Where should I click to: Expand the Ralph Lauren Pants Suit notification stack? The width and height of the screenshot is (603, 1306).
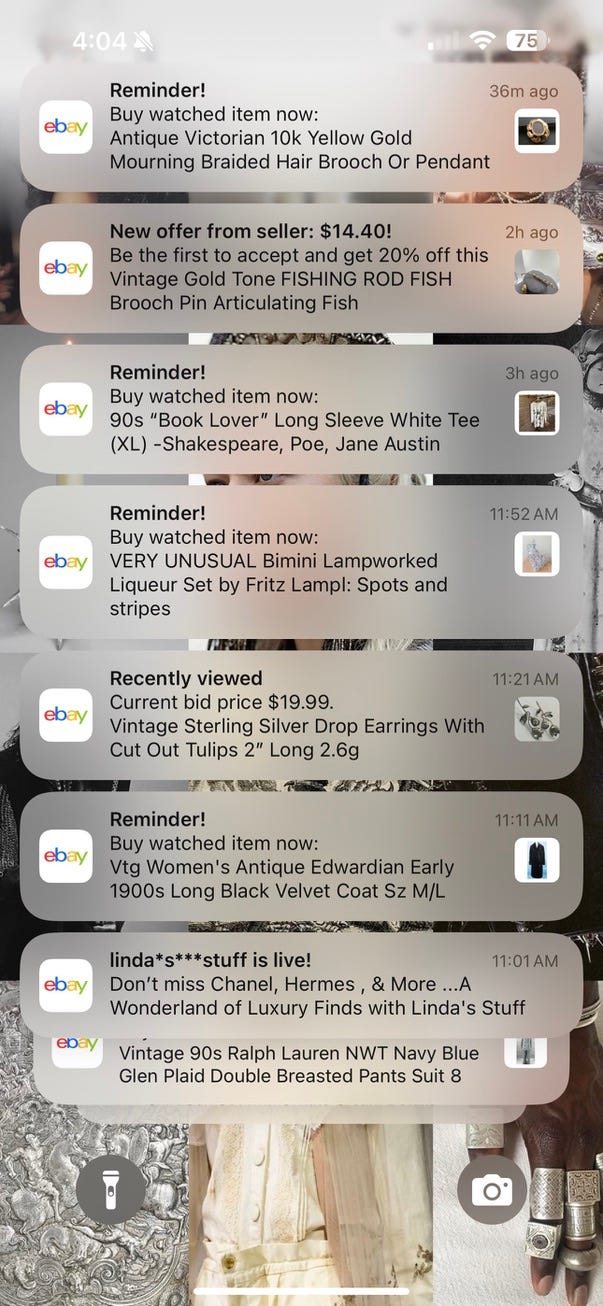tap(301, 1070)
